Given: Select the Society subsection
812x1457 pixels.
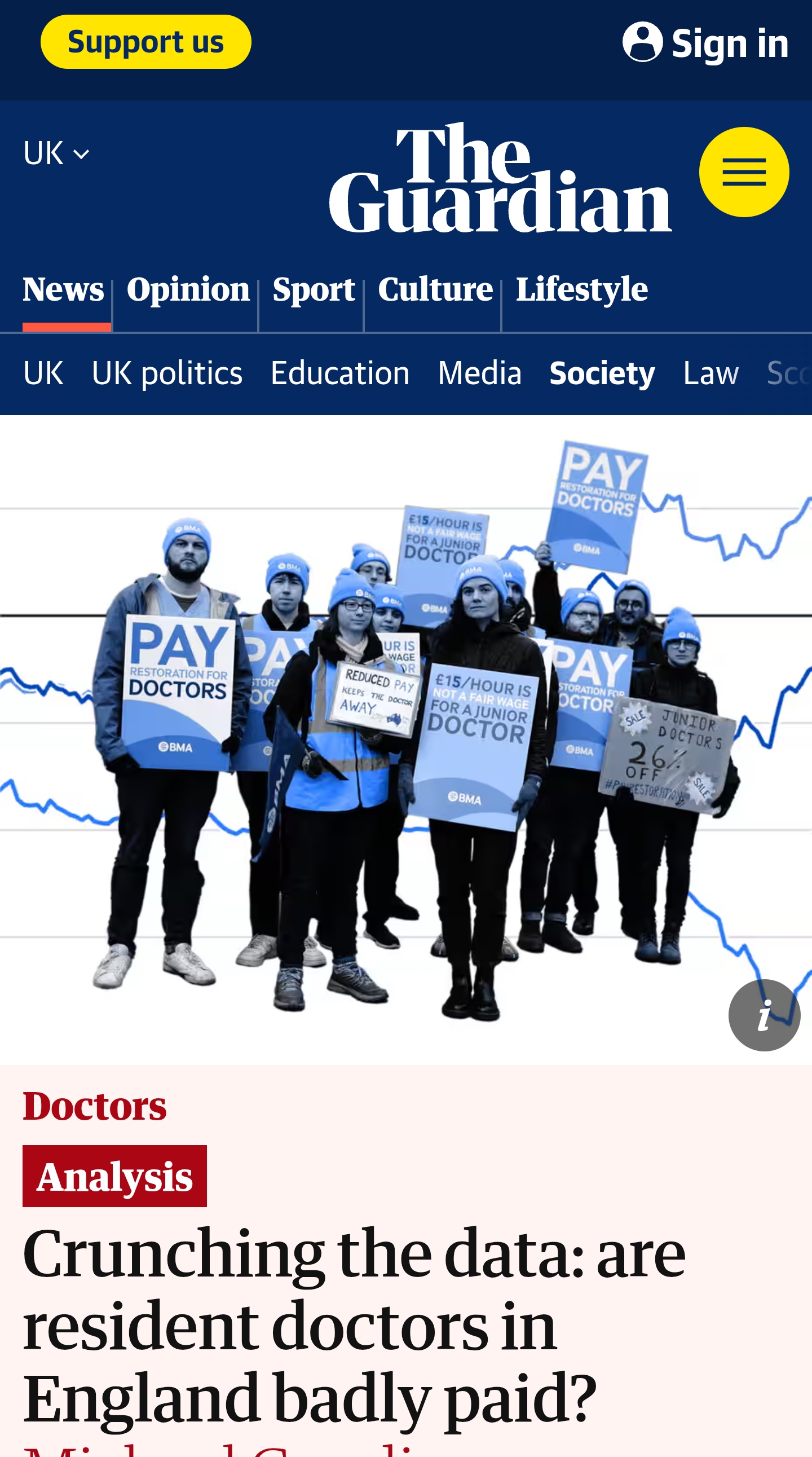Looking at the screenshot, I should pyautogui.click(x=602, y=373).
